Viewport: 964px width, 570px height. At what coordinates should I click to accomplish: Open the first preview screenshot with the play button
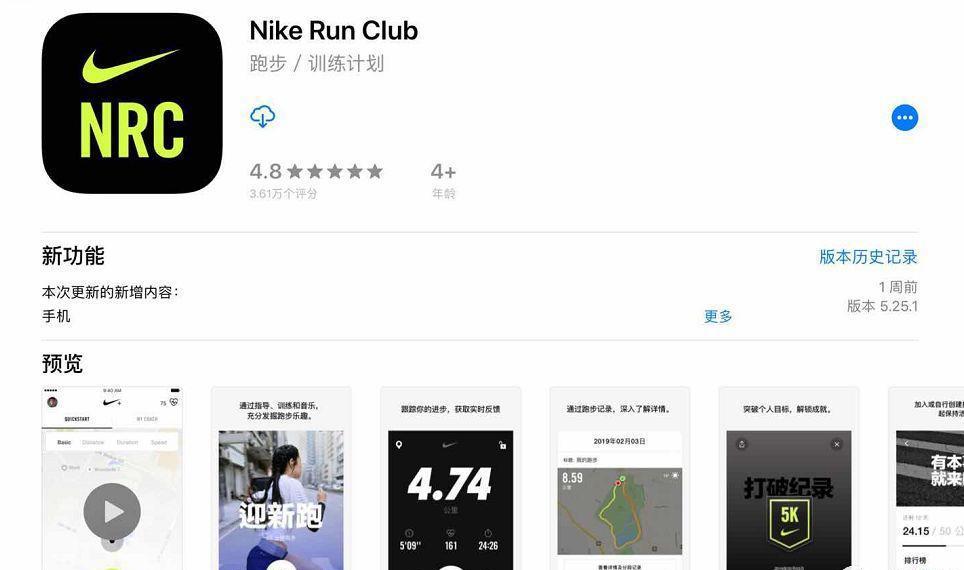[112, 480]
